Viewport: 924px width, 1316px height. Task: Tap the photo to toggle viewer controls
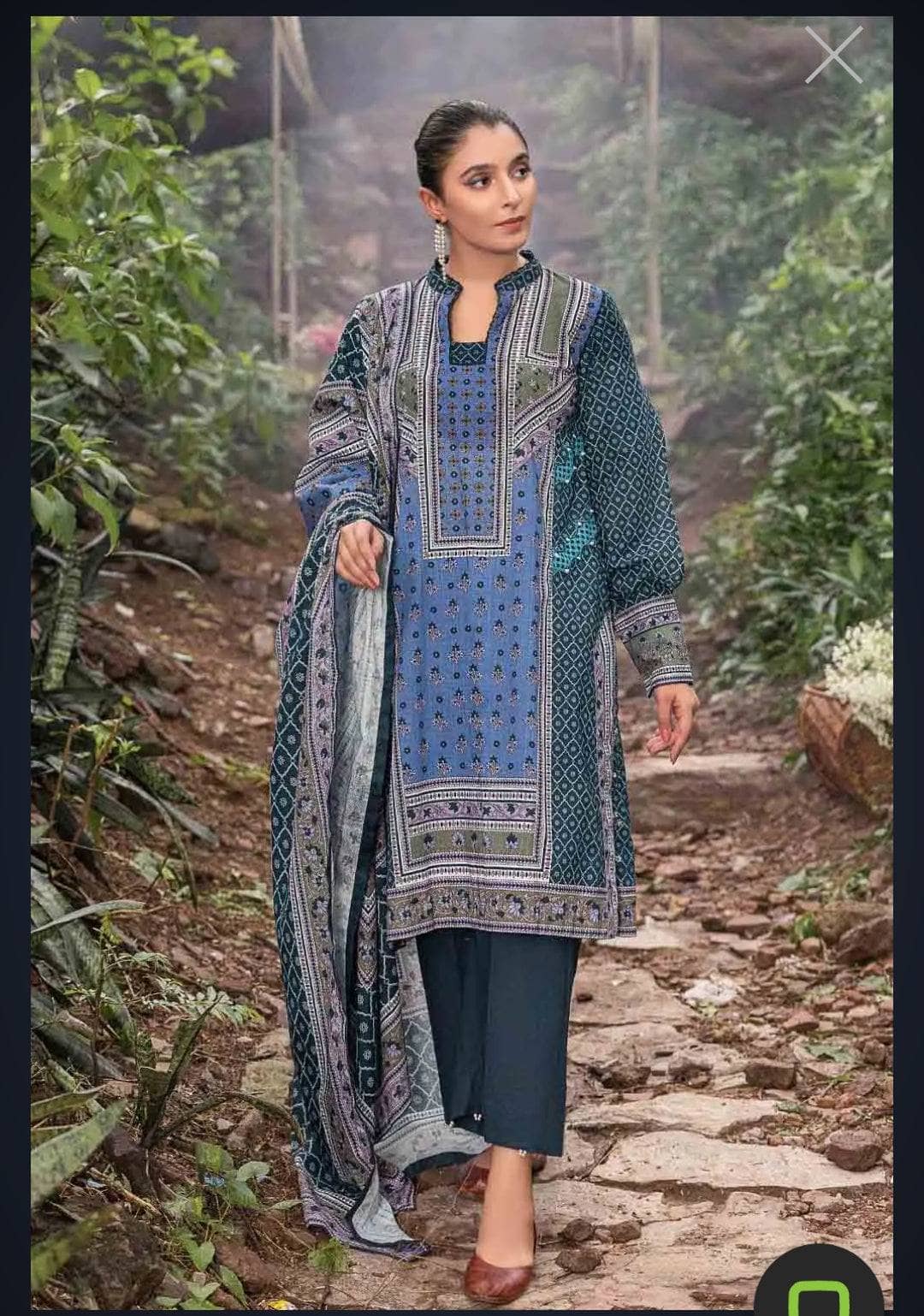pos(462,659)
